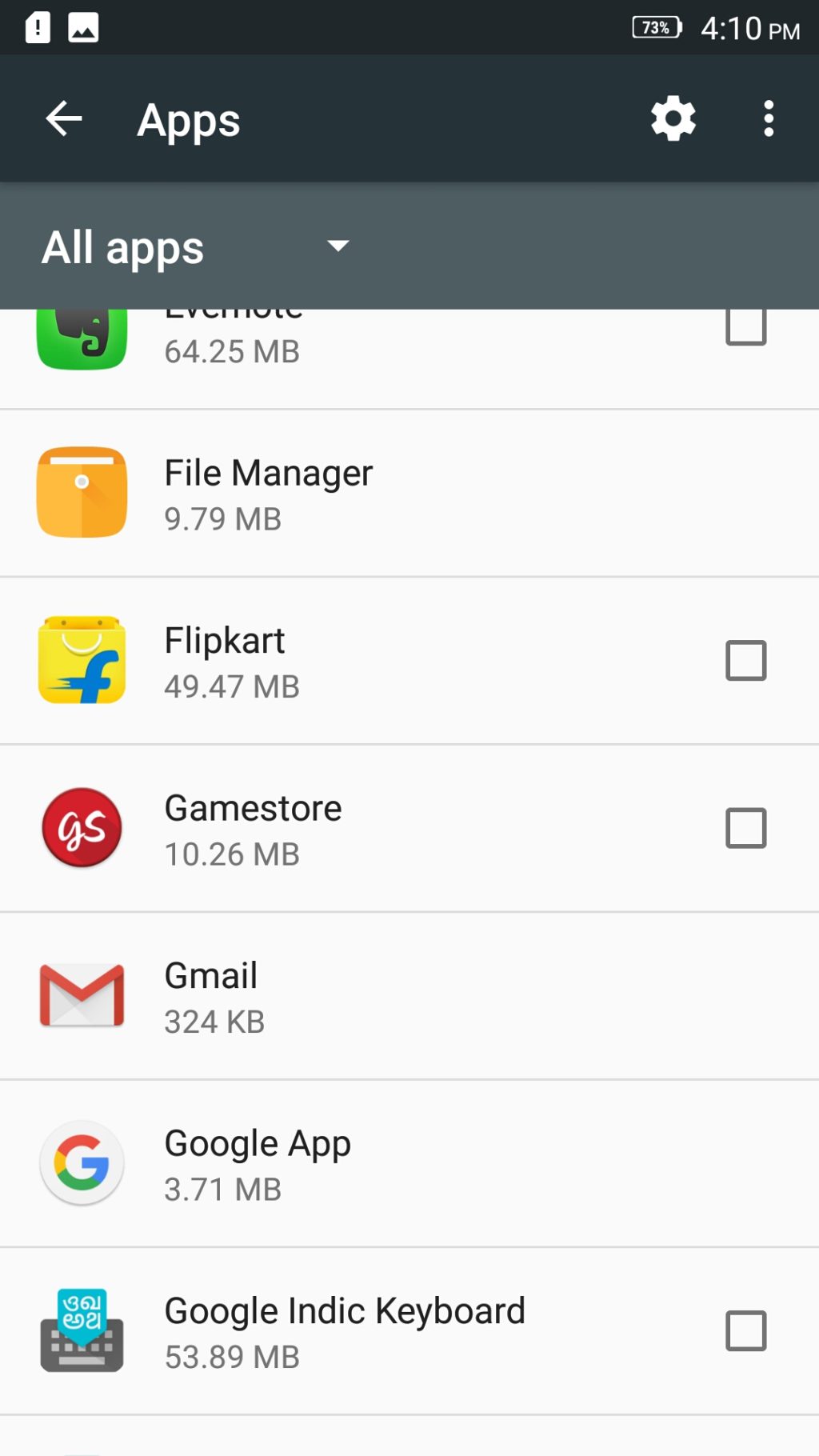The image size is (819, 1456).
Task: Tap the Flipkart shopping bag icon
Action: tap(81, 660)
